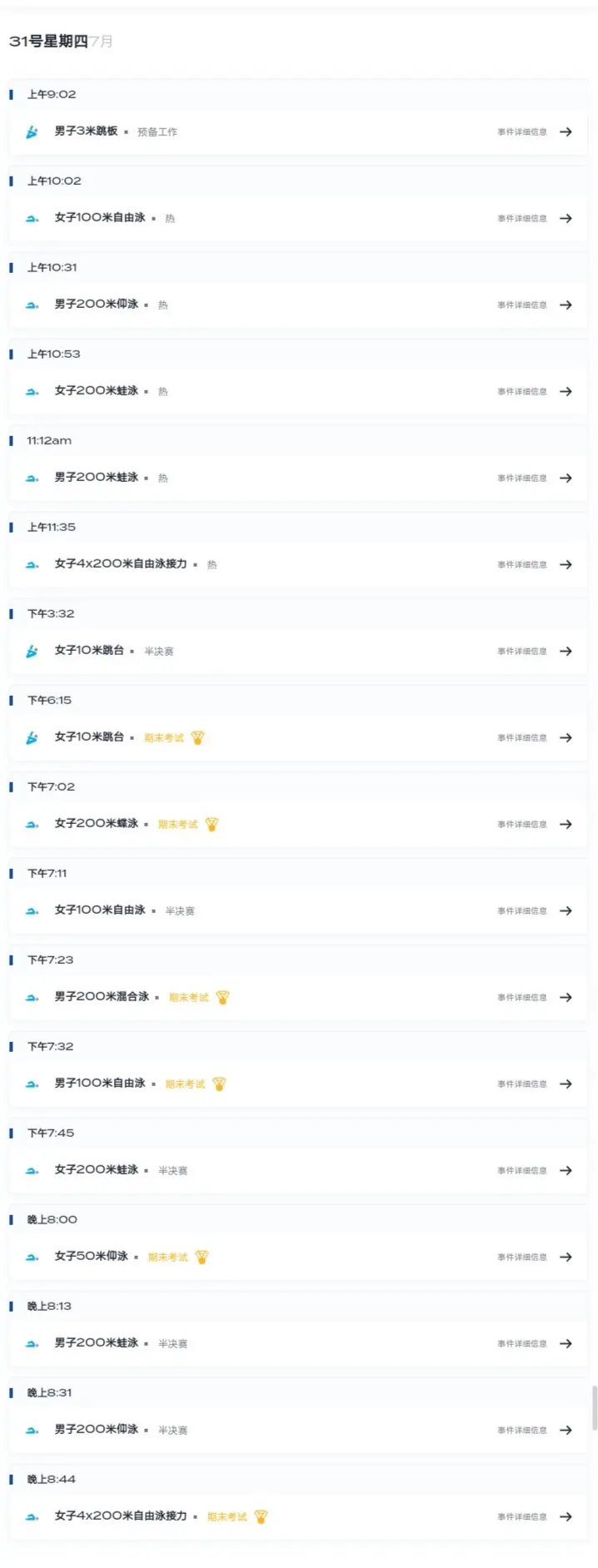View 女子200米蝶泳 期末考试 details
This screenshot has width=598, height=1568.
pyautogui.click(x=534, y=824)
